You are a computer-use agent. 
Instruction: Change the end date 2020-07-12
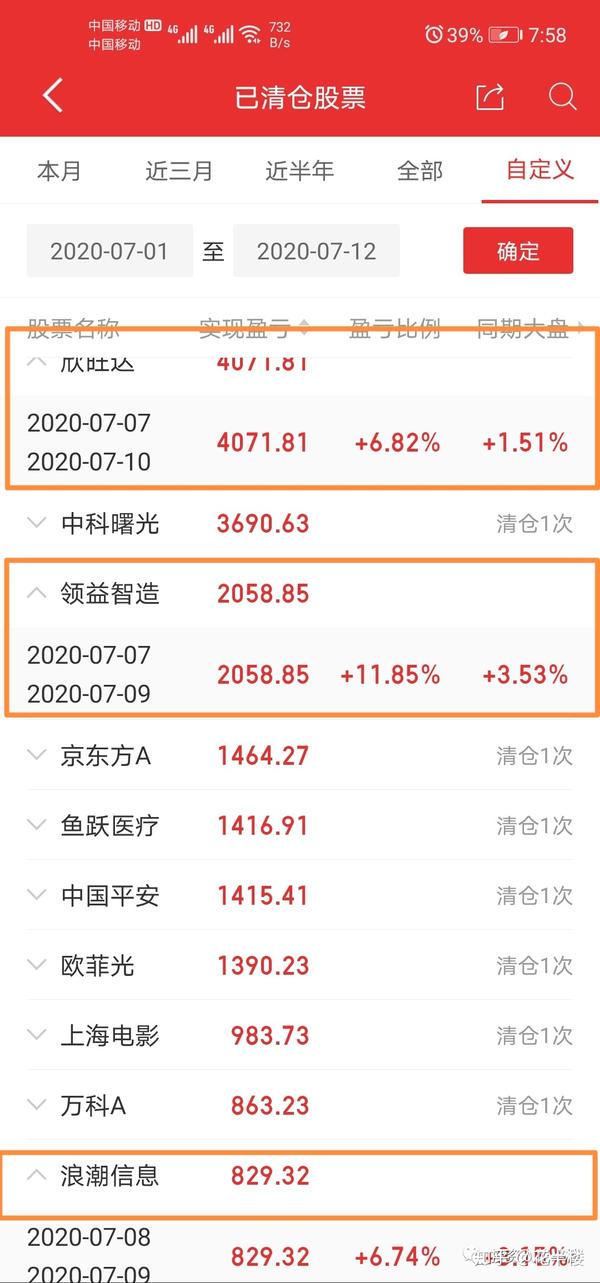pos(316,251)
